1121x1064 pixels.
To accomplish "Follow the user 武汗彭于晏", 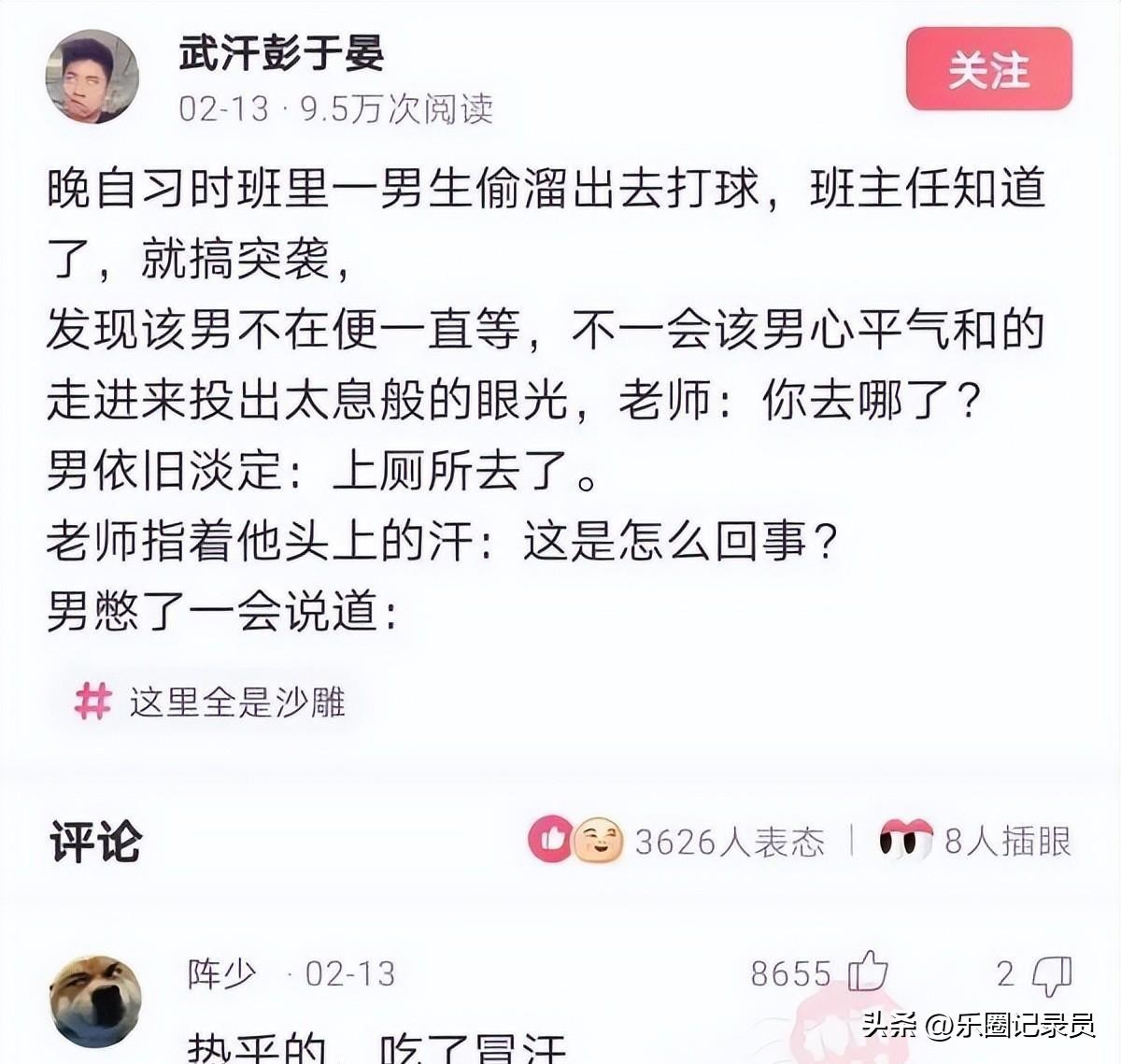I will [988, 70].
